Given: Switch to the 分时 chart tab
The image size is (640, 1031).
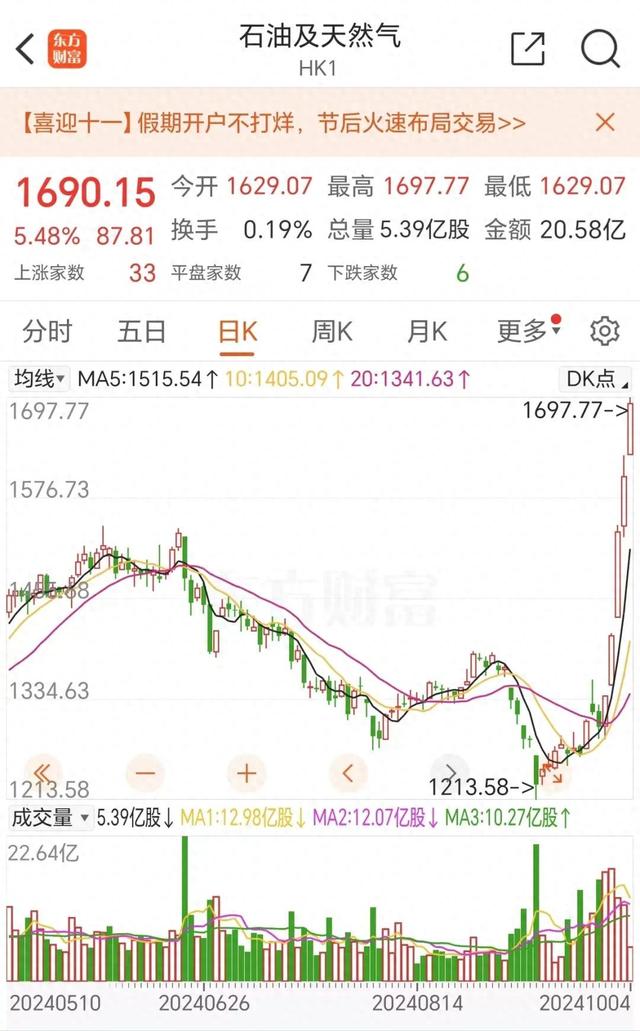Looking at the screenshot, I should point(47,331).
